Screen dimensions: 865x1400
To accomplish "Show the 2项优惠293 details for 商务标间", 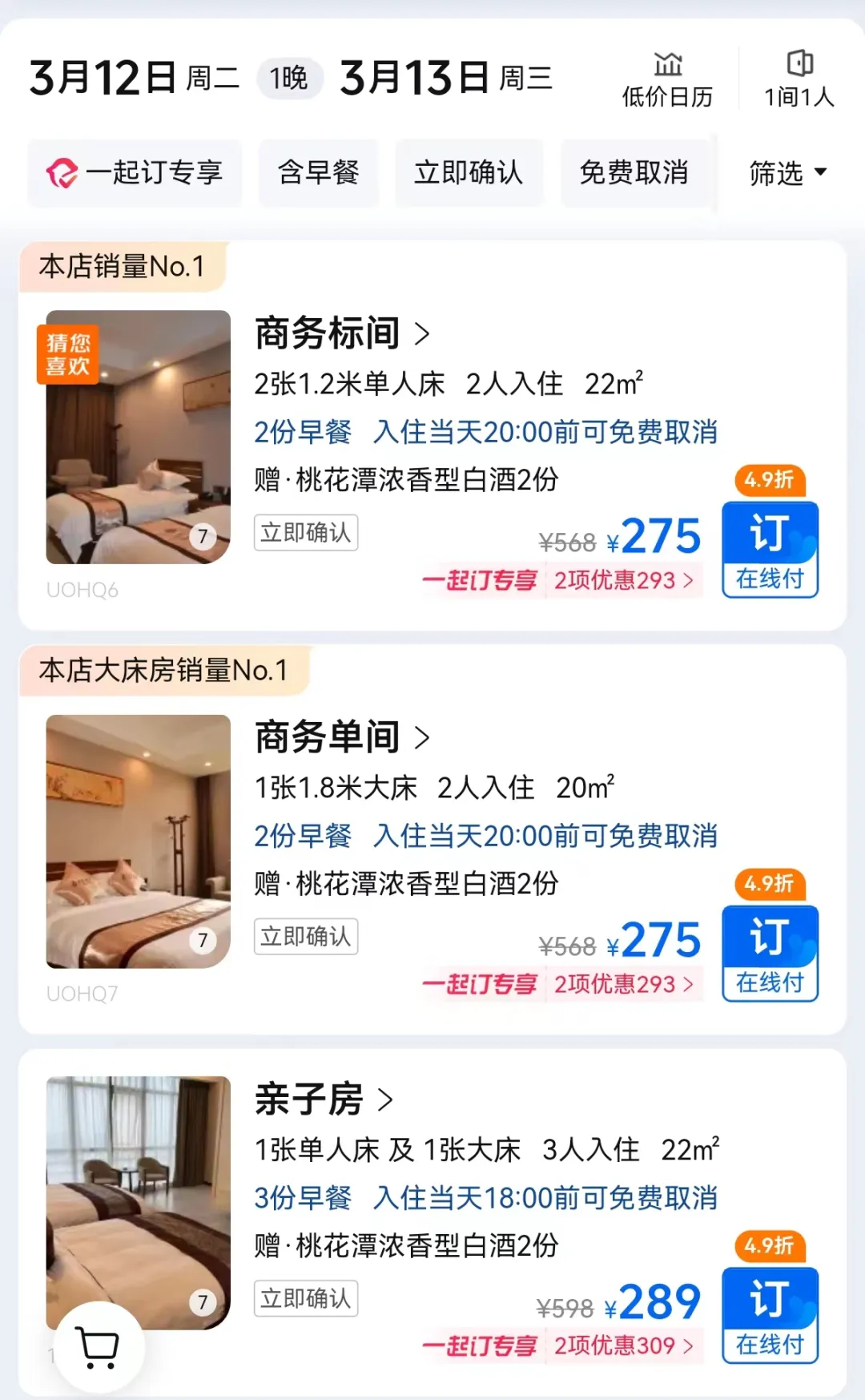I will click(623, 580).
